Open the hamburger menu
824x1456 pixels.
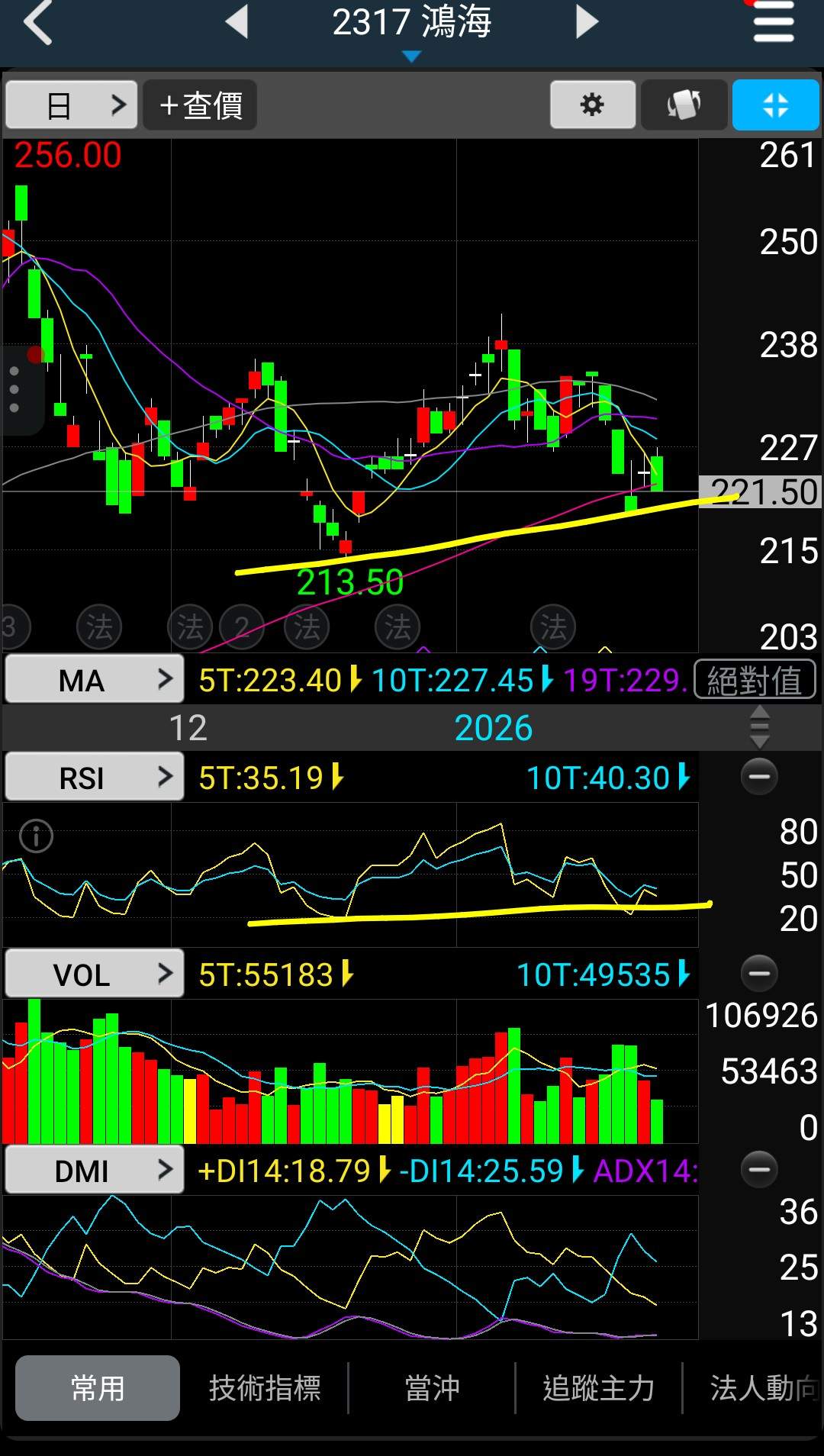[x=774, y=23]
